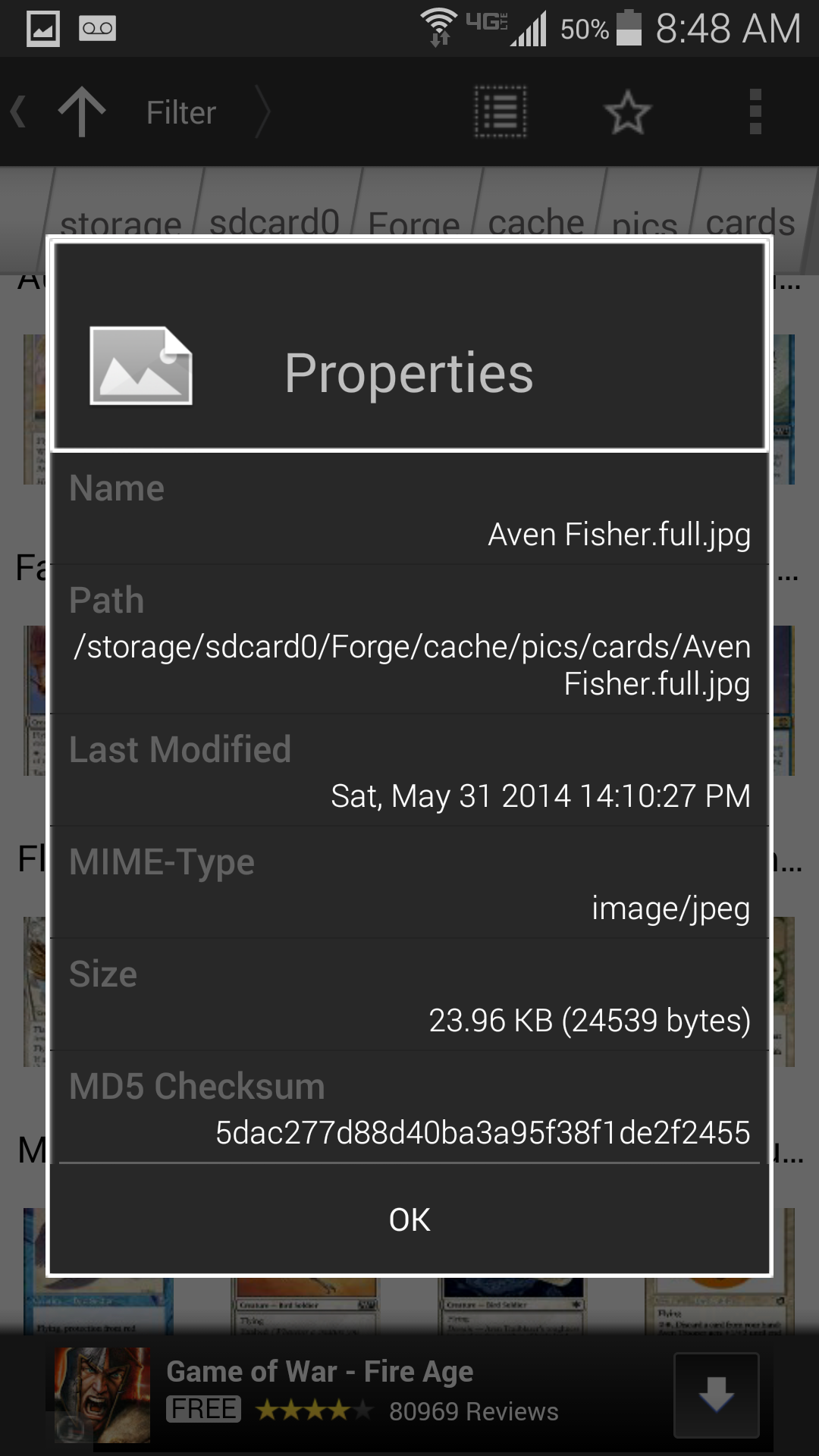Jump to the Forge breadcrumb folder
The height and width of the screenshot is (1456, 819).
[413, 221]
